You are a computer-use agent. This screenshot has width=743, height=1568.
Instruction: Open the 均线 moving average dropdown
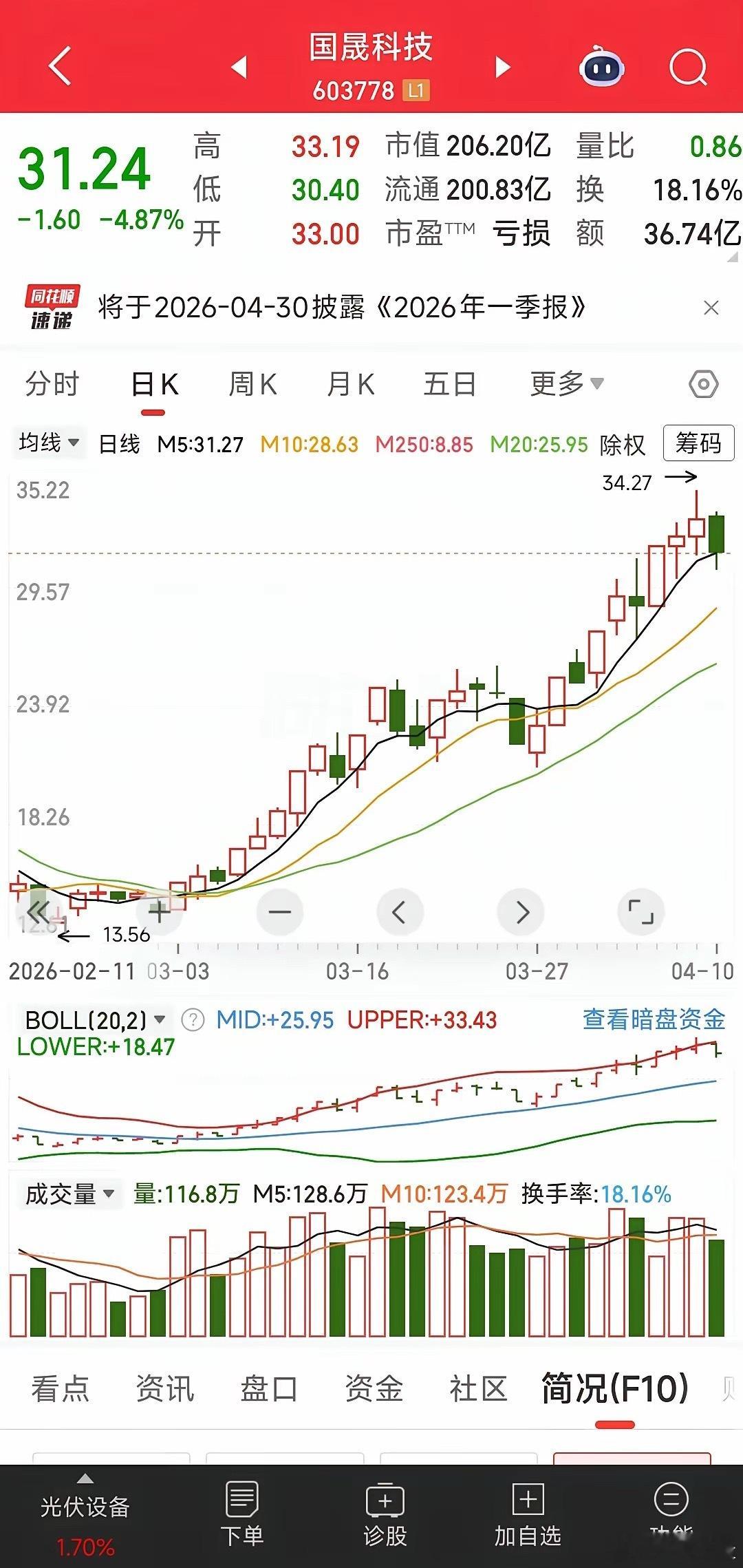point(47,443)
